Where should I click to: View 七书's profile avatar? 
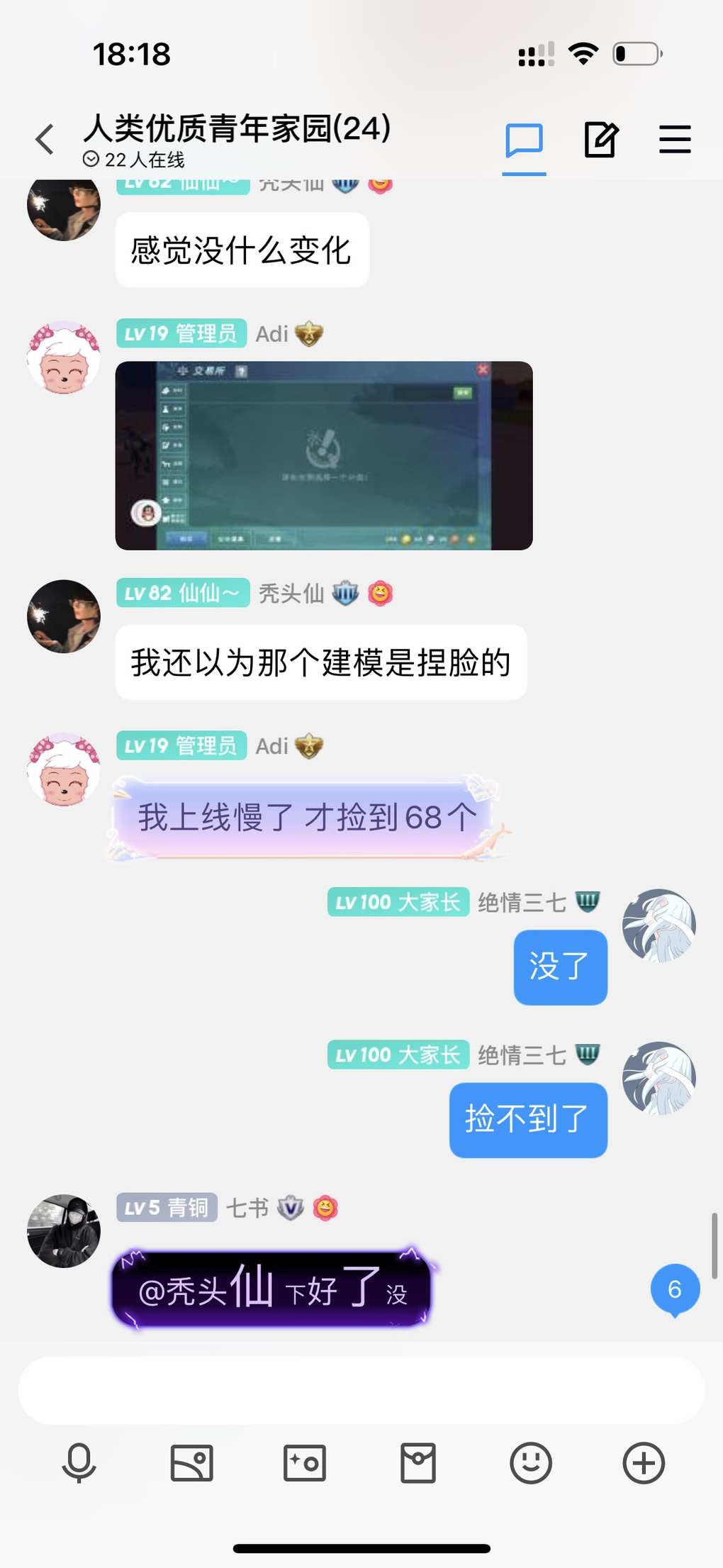click(63, 1231)
